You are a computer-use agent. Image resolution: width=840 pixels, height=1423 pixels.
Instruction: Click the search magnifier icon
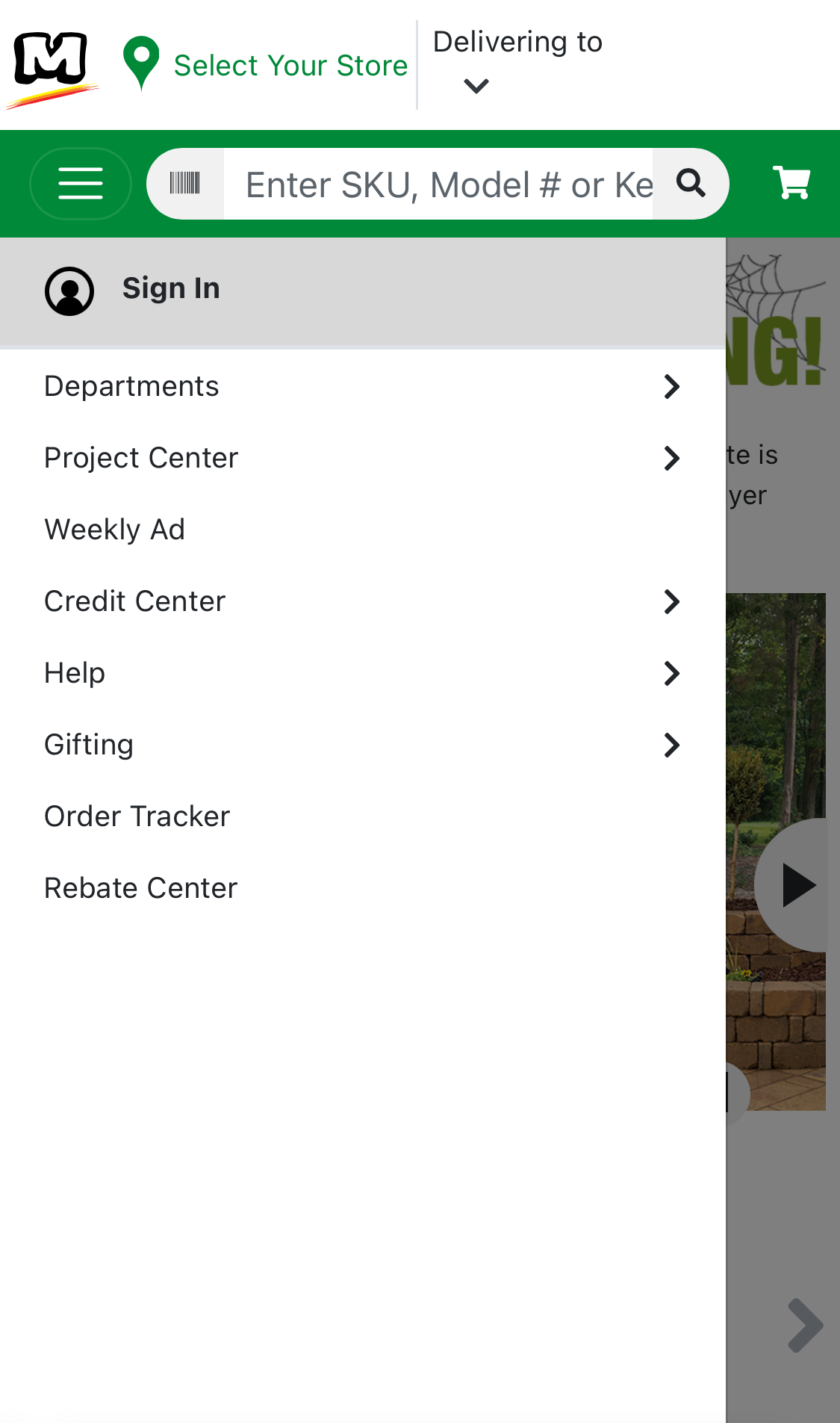pyautogui.click(x=690, y=183)
